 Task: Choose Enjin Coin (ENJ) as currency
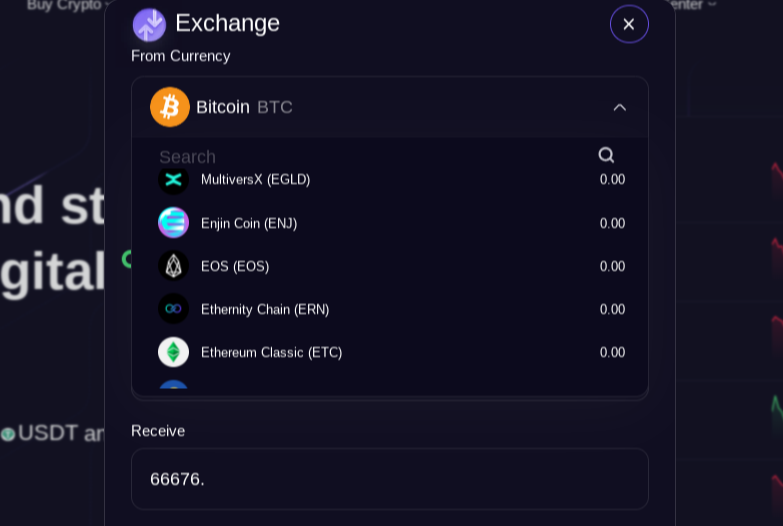pyautogui.click(x=249, y=223)
